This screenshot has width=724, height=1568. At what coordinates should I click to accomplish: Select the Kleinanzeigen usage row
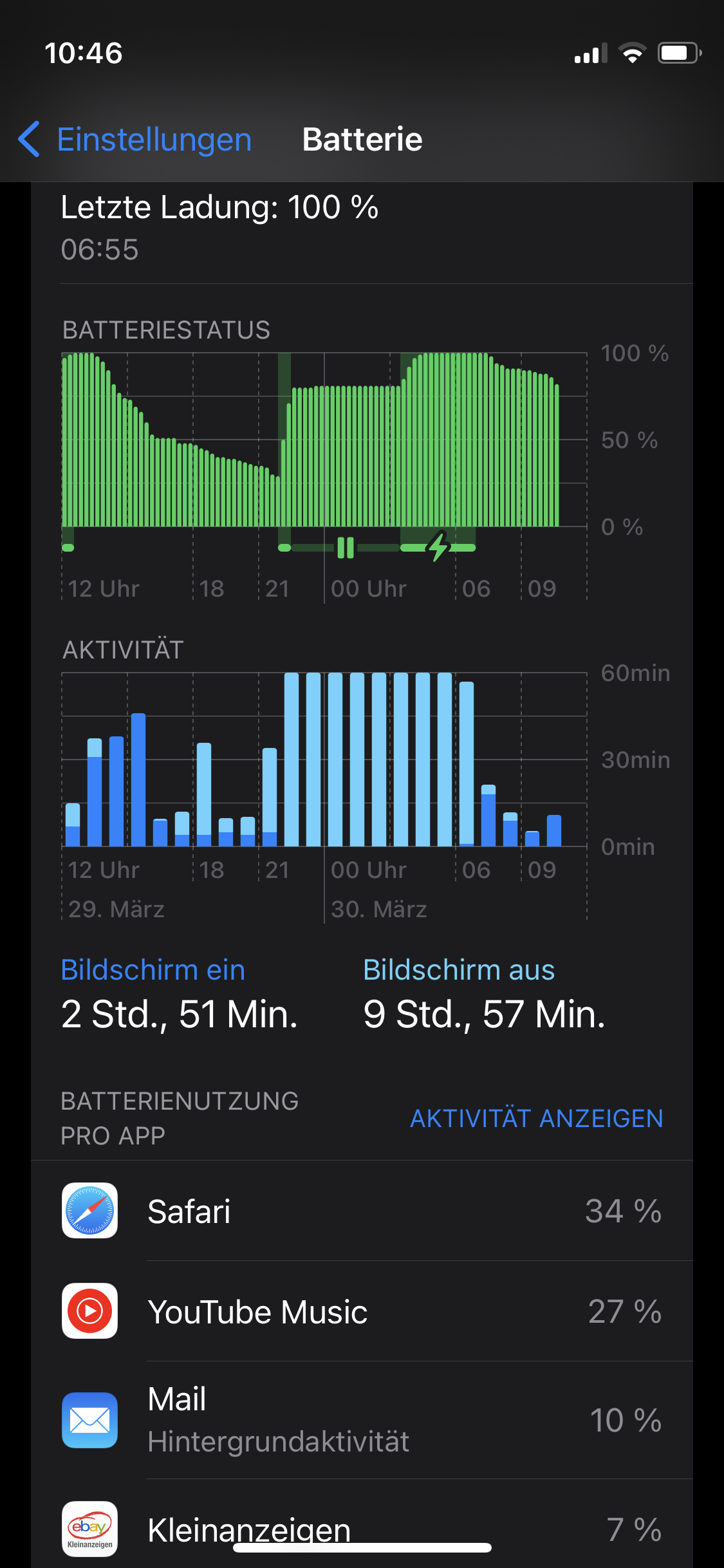(x=362, y=1527)
